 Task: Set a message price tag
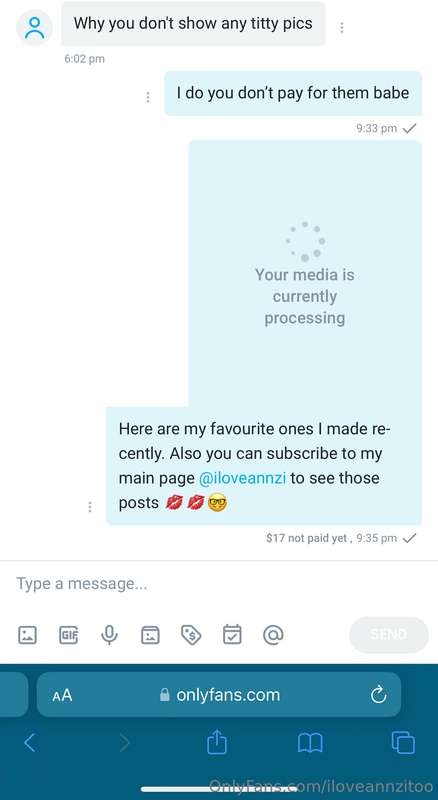pyautogui.click(x=191, y=635)
